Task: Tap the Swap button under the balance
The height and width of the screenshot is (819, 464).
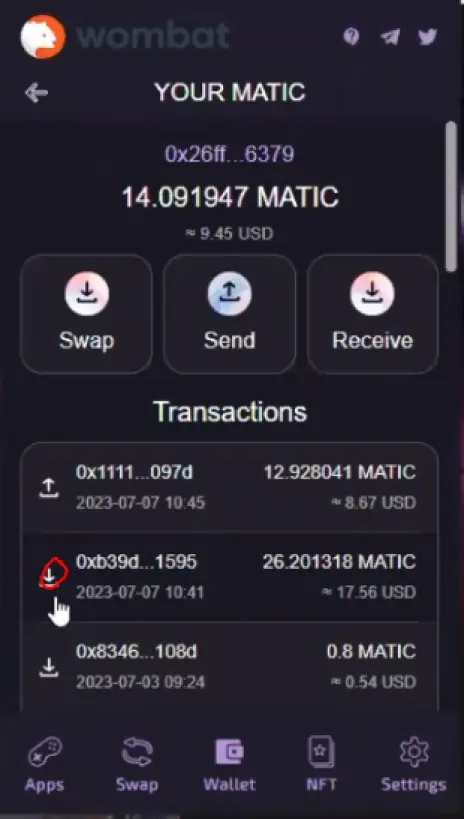Action: (x=86, y=314)
